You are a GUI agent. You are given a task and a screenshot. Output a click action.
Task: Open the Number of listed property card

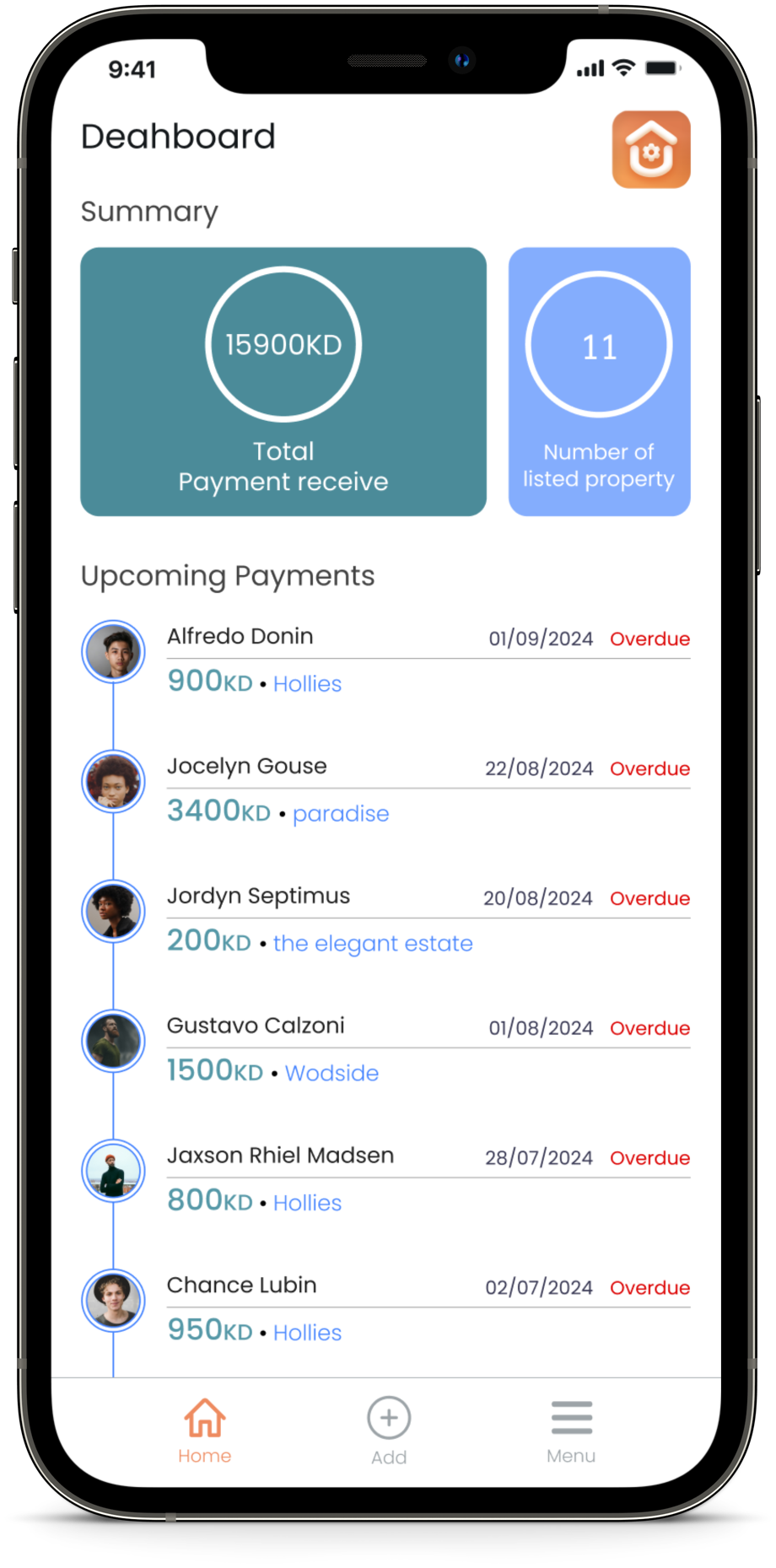(x=599, y=381)
